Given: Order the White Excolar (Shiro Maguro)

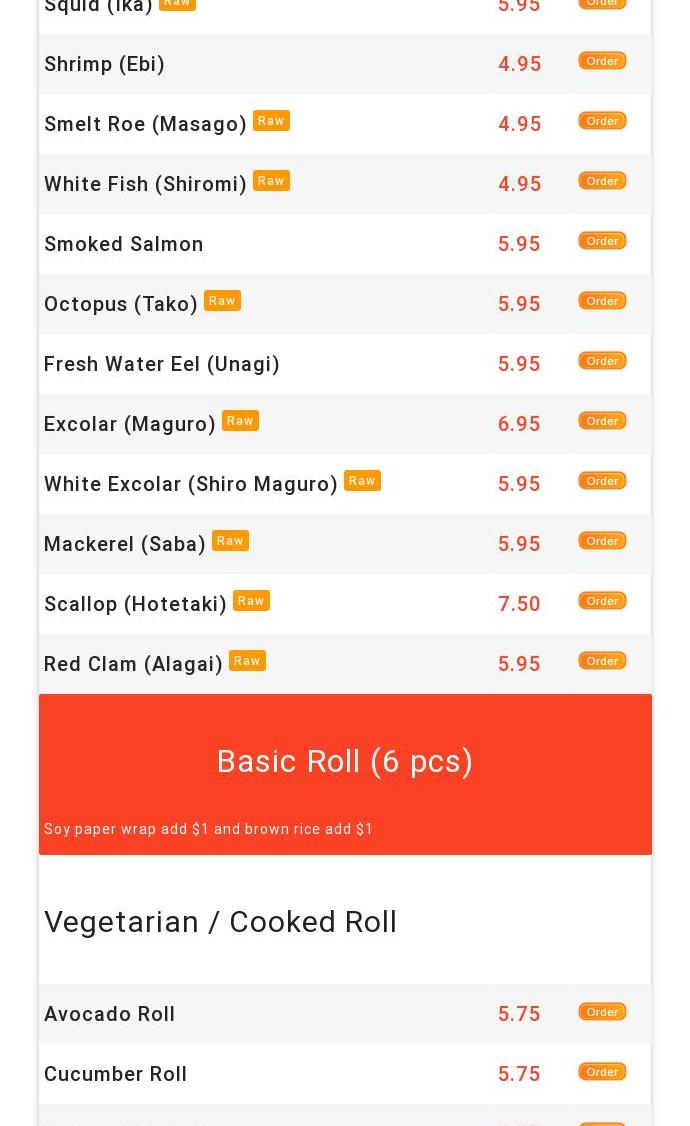Looking at the screenshot, I should click(x=602, y=481).
